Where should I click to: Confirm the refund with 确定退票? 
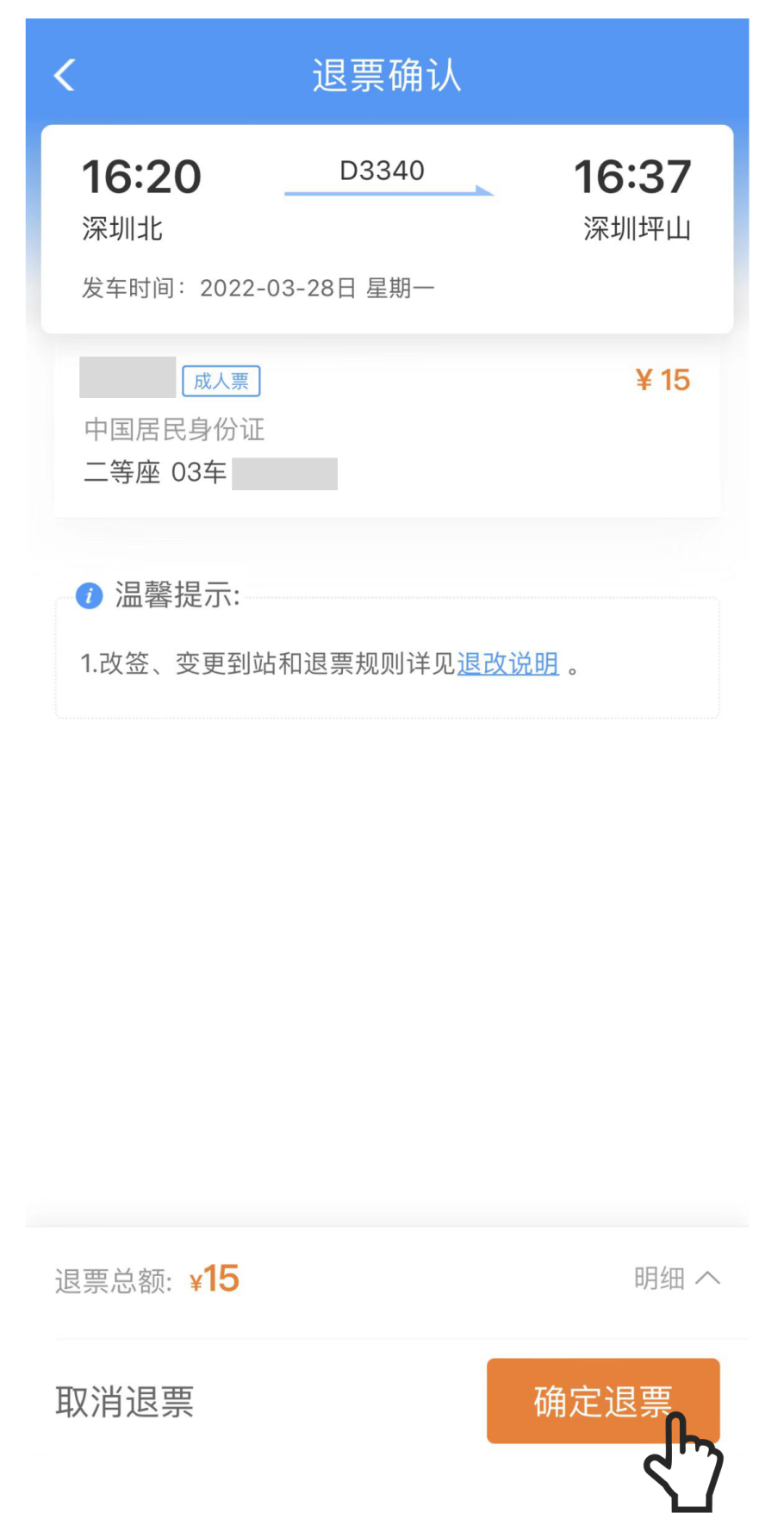(x=603, y=1401)
